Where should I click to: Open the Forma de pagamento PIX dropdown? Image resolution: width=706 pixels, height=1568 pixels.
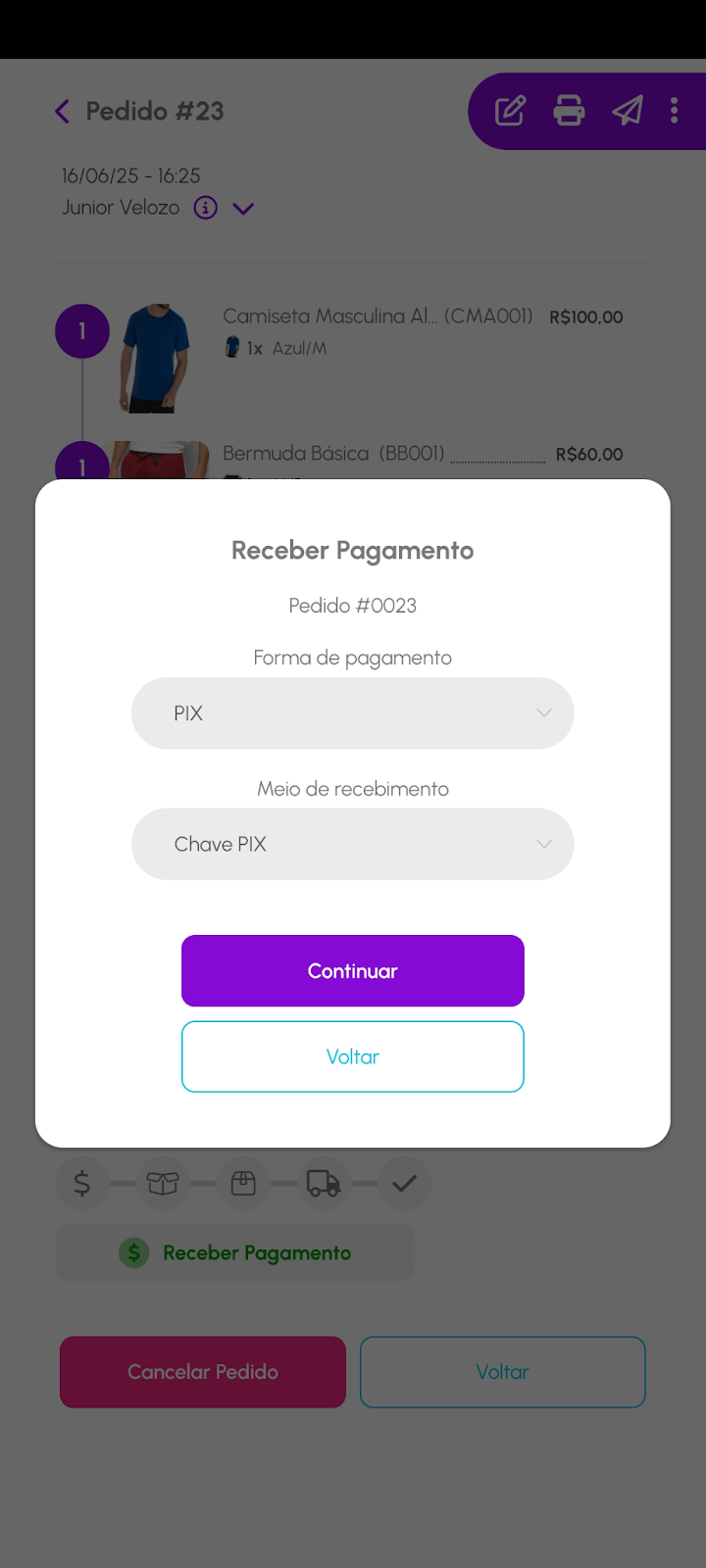coord(352,713)
